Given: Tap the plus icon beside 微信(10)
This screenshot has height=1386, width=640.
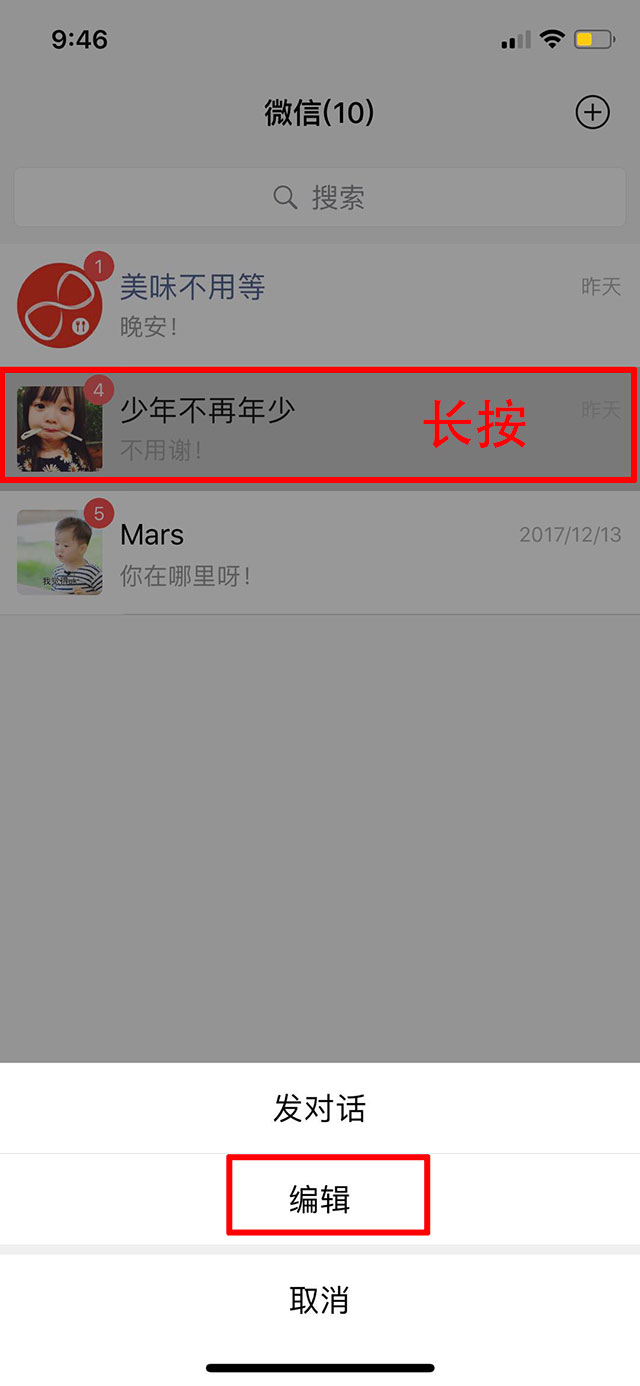Looking at the screenshot, I should 592,113.
